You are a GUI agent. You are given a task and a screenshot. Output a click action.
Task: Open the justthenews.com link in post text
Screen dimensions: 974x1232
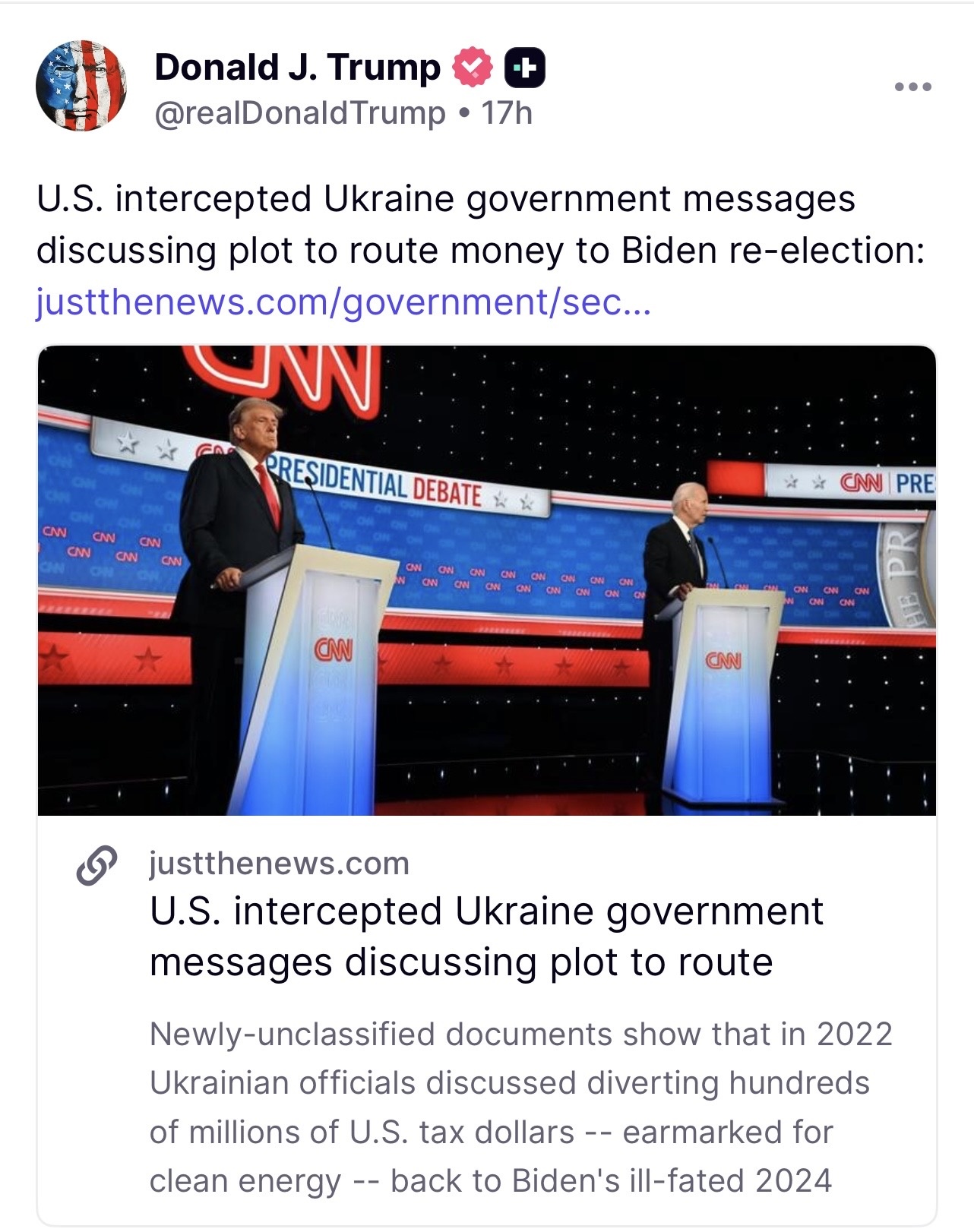point(343,303)
